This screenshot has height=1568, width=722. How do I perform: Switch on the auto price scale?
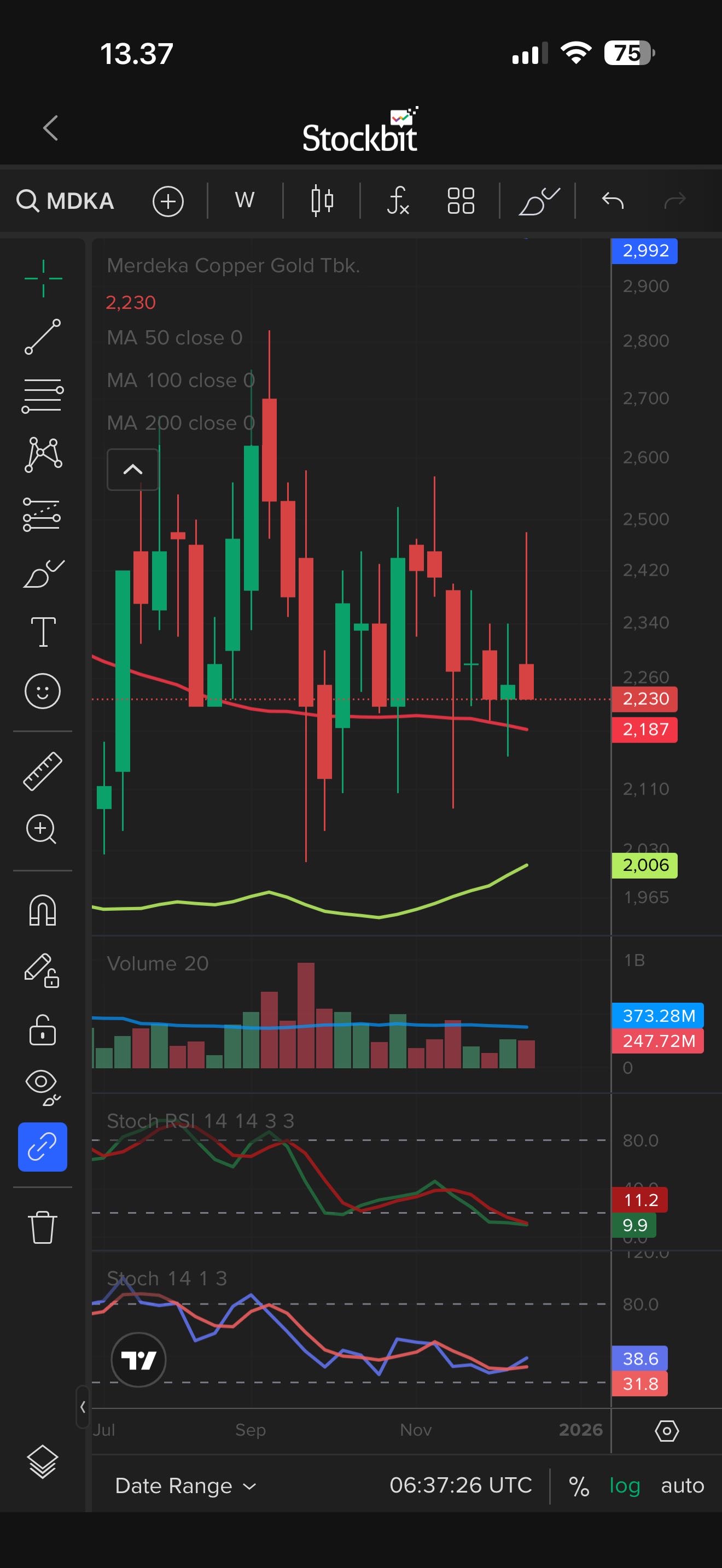point(683,1486)
